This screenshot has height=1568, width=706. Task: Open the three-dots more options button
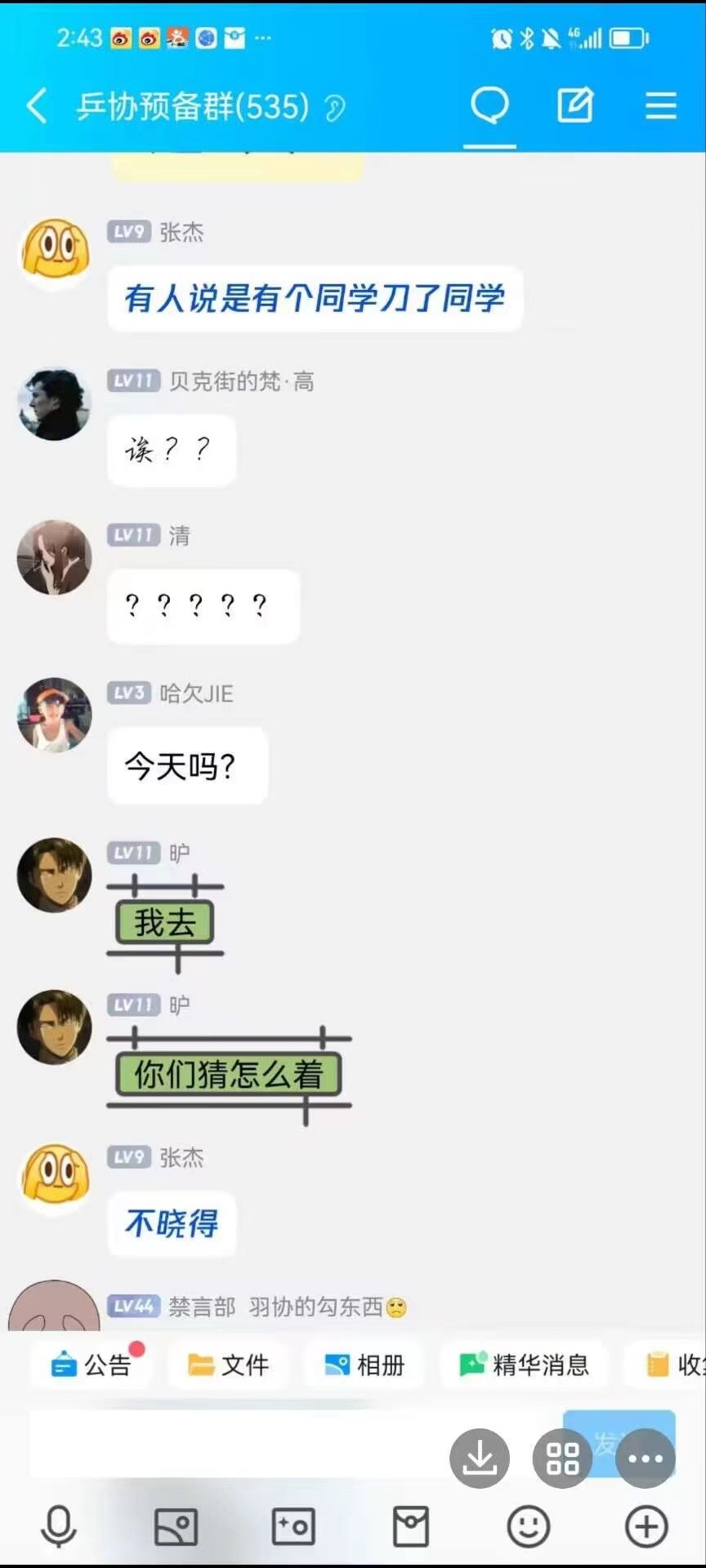(646, 1458)
